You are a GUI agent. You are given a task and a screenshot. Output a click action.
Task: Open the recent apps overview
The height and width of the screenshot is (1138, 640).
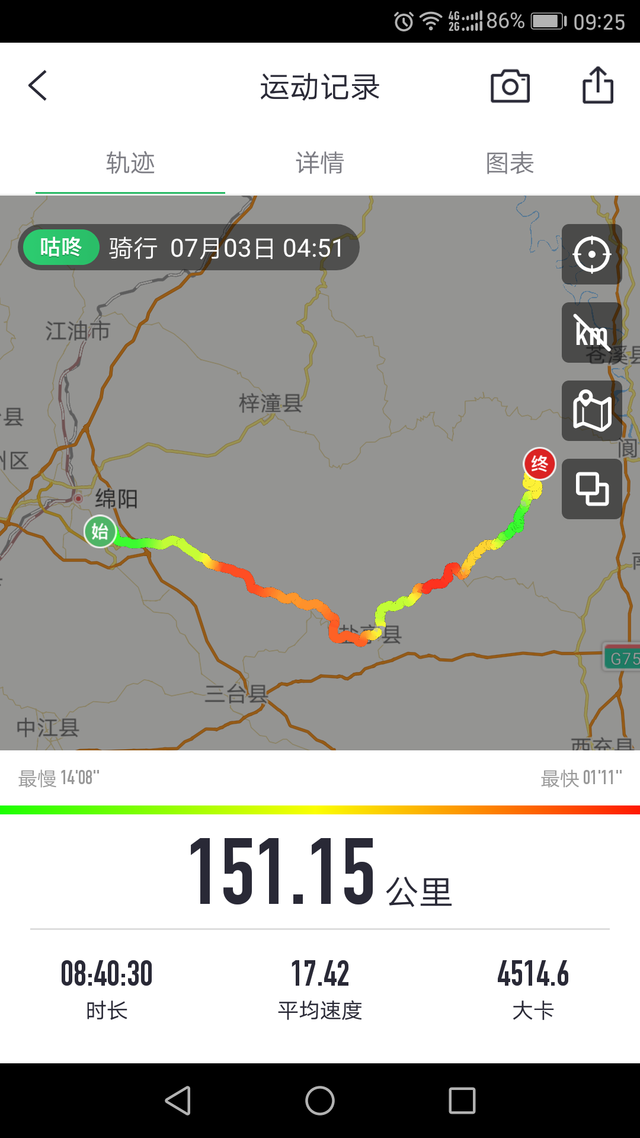(x=462, y=1101)
